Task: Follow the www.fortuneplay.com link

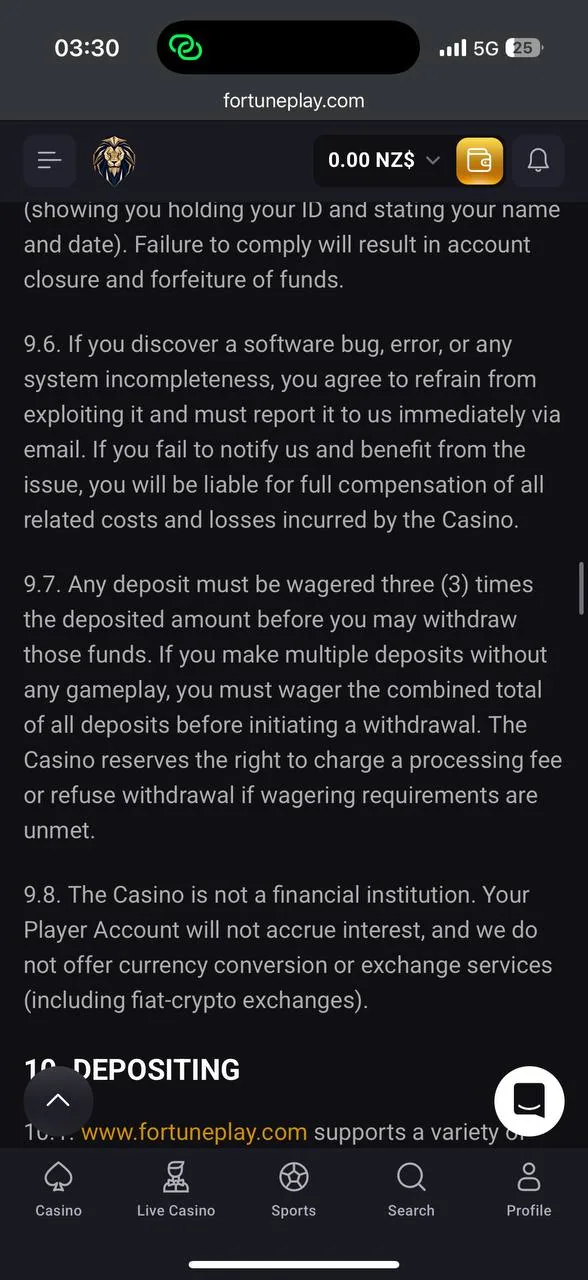Action: click(x=194, y=1132)
